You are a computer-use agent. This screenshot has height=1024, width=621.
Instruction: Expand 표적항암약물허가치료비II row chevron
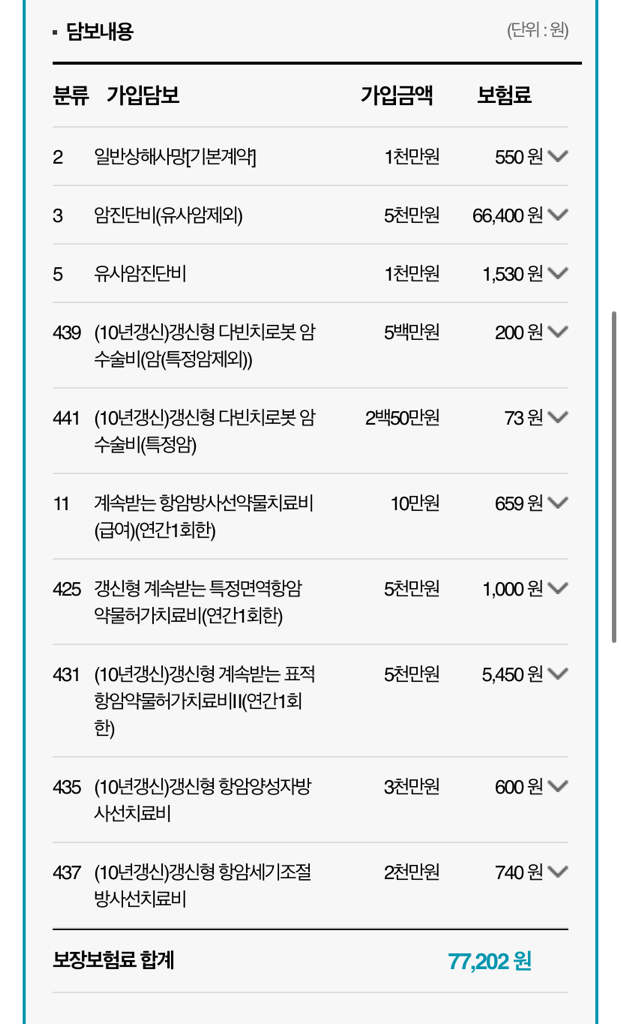[x=558, y=675]
